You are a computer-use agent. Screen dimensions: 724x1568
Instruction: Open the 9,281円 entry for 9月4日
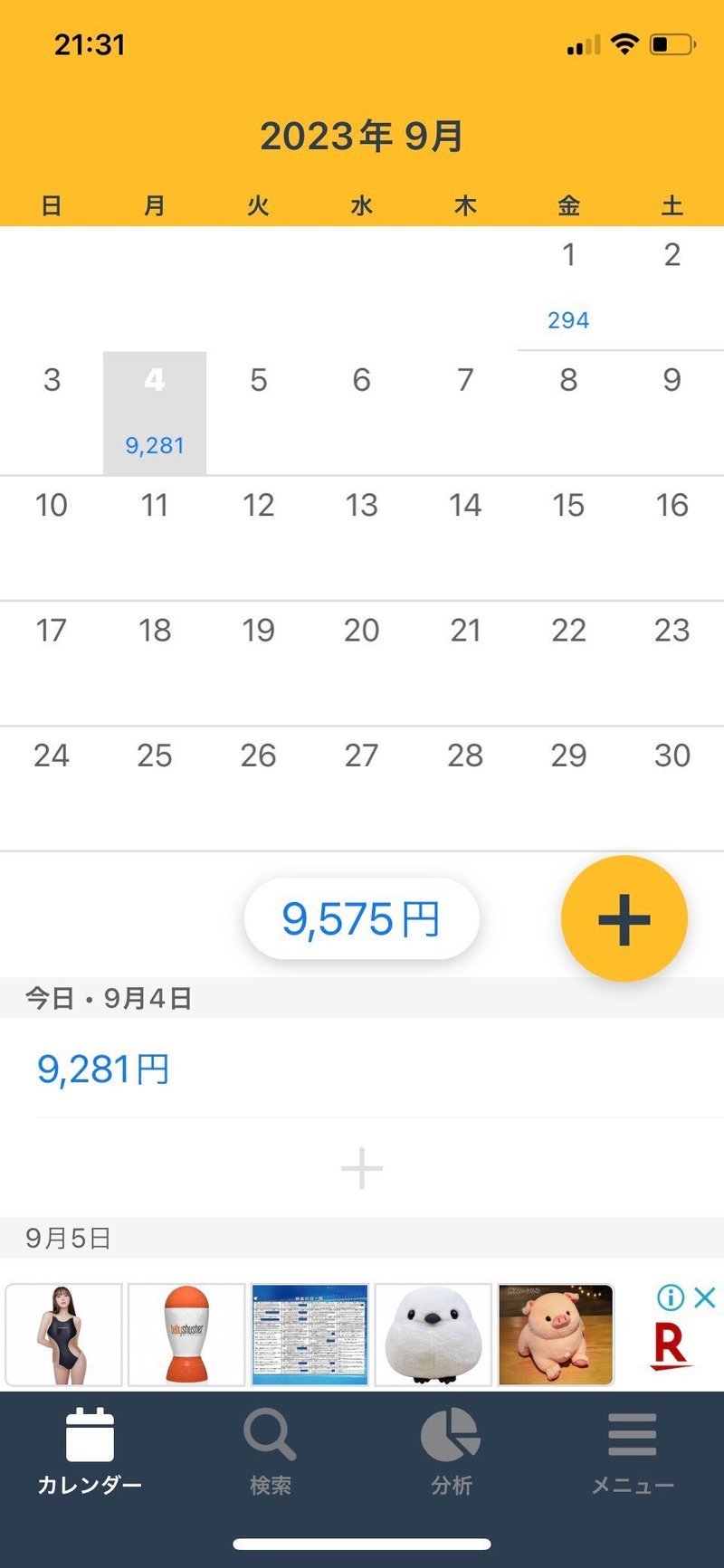coord(103,1069)
